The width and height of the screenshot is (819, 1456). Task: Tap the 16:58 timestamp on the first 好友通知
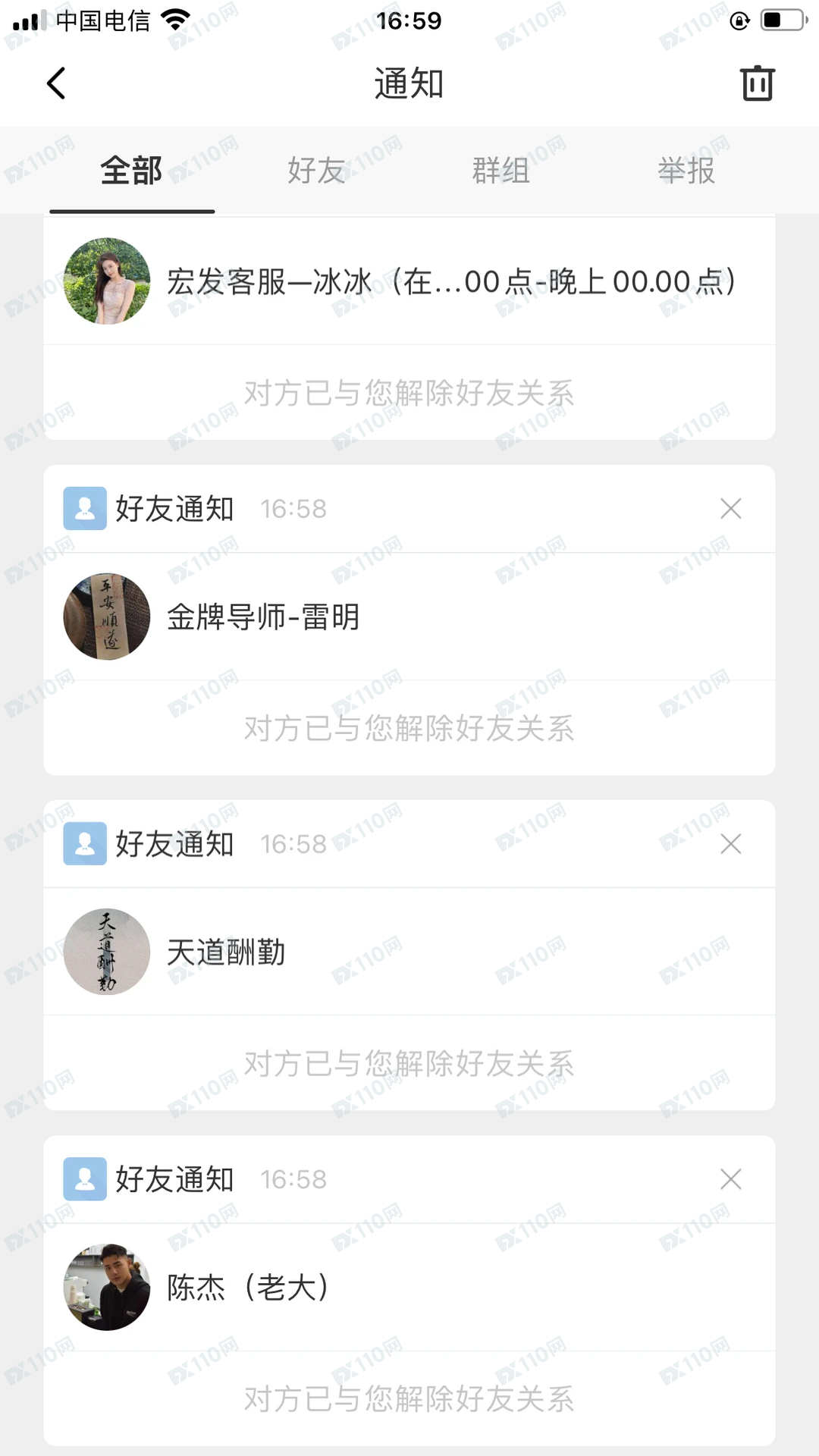tap(293, 509)
